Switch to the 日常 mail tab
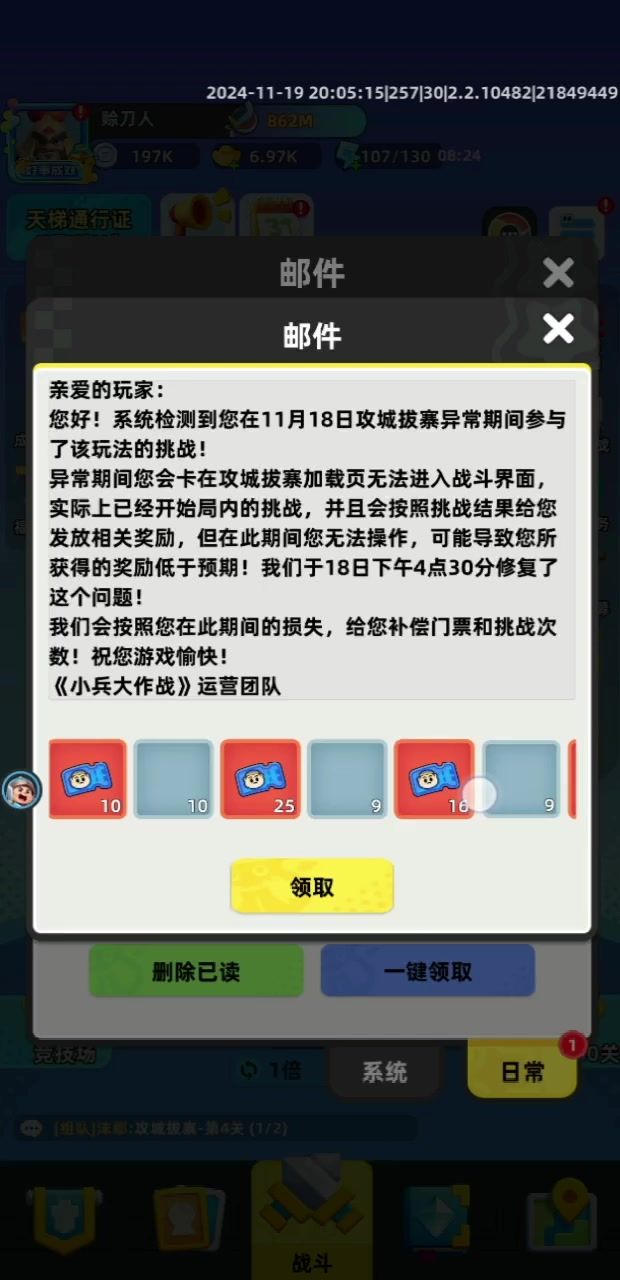The height and width of the screenshot is (1280, 620). 522,1072
